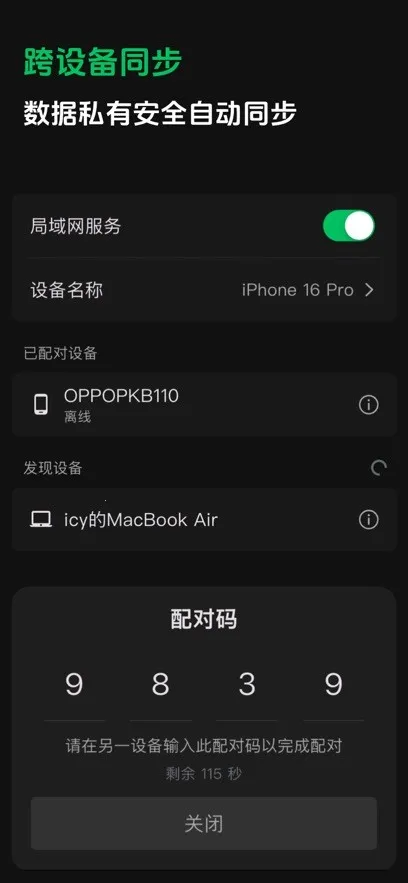Open info icon for icy的MacBook Air
Image resolution: width=408 pixels, height=883 pixels.
pyautogui.click(x=369, y=519)
